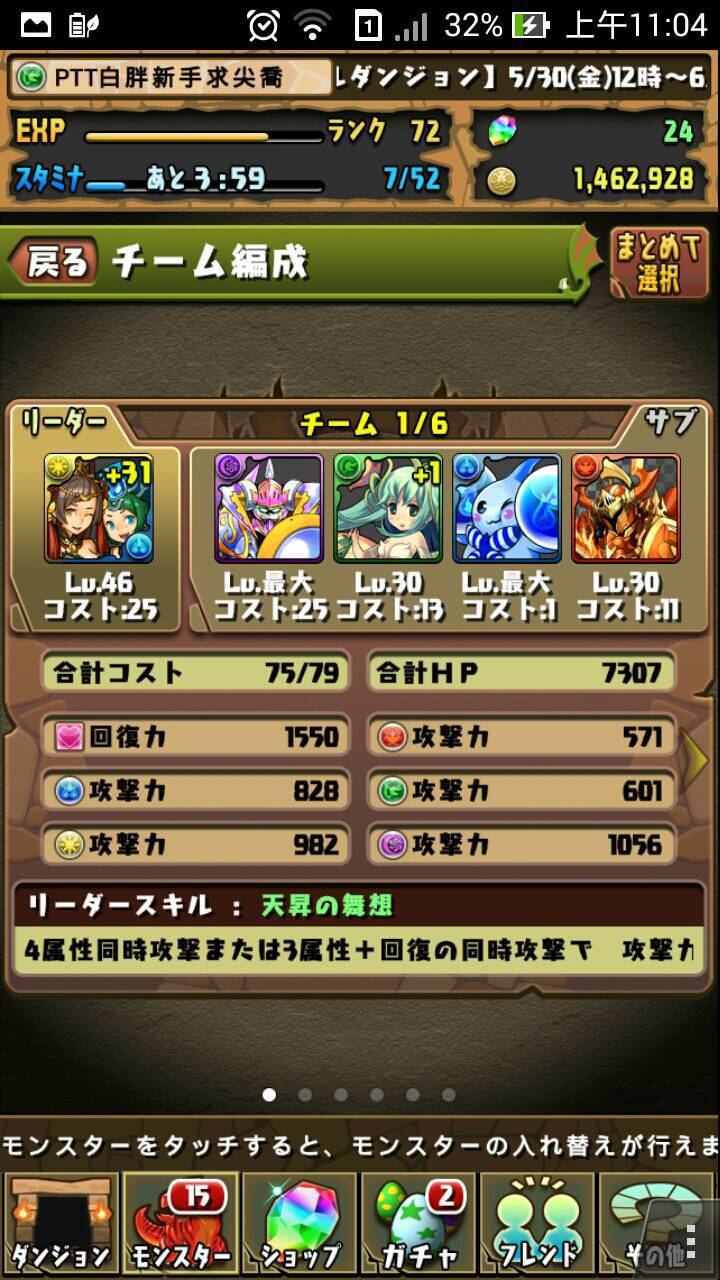The width and height of the screenshot is (720, 1280).
Task: Open the まとめて選択 bulk select button
Action: pos(658,263)
